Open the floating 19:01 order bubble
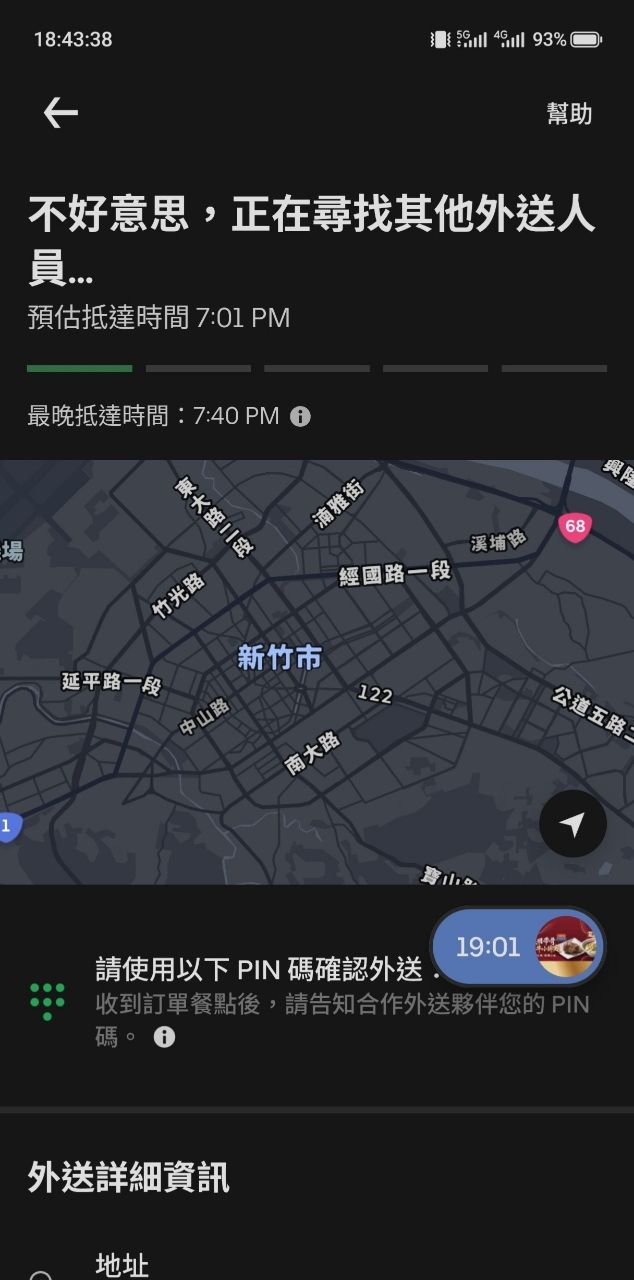 coord(518,946)
